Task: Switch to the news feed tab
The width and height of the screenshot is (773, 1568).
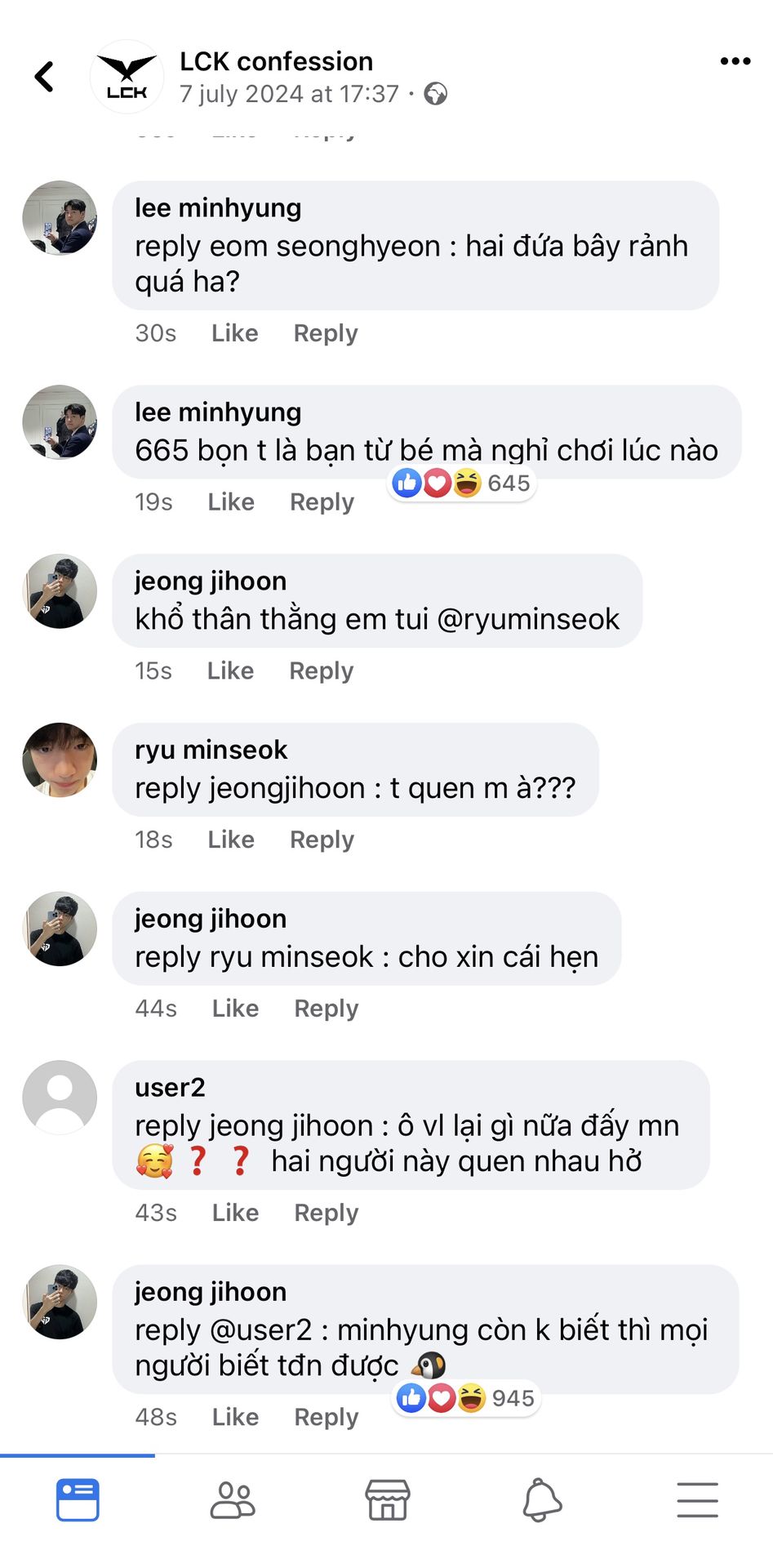Action: pos(78,1500)
